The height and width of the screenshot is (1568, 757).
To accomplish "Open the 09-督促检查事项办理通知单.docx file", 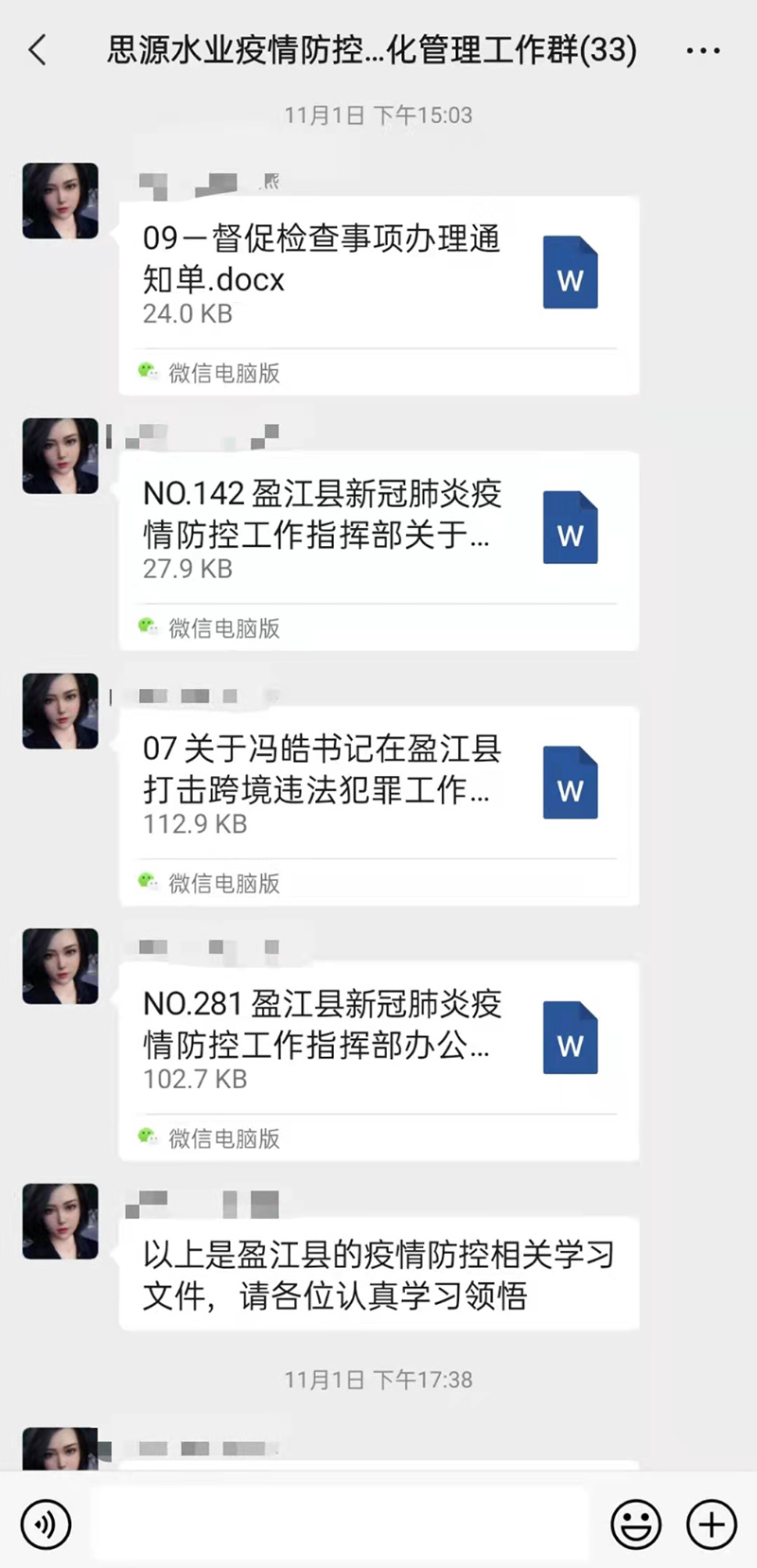I will point(378,274).
